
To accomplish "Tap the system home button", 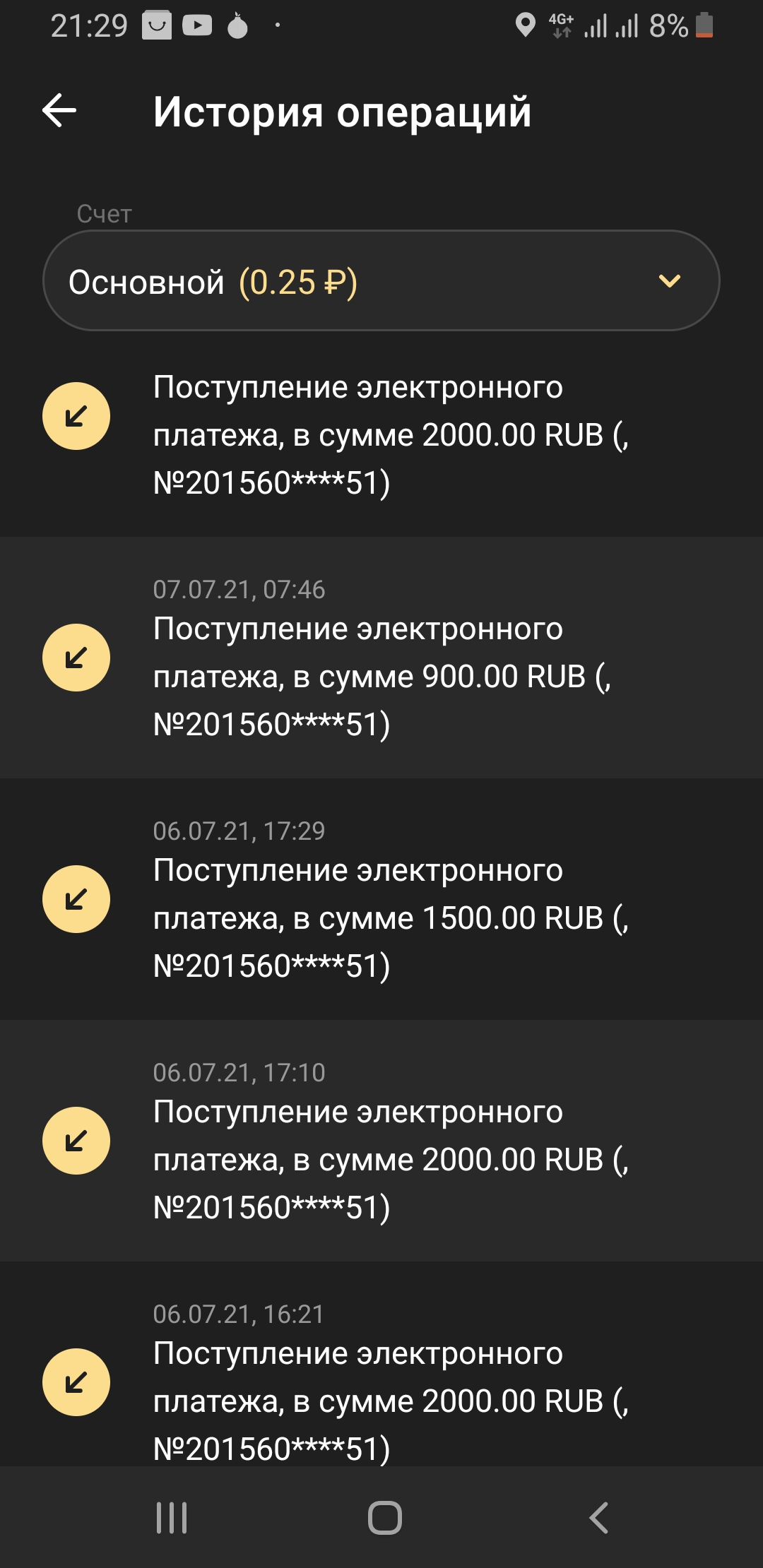I will tap(384, 1517).
